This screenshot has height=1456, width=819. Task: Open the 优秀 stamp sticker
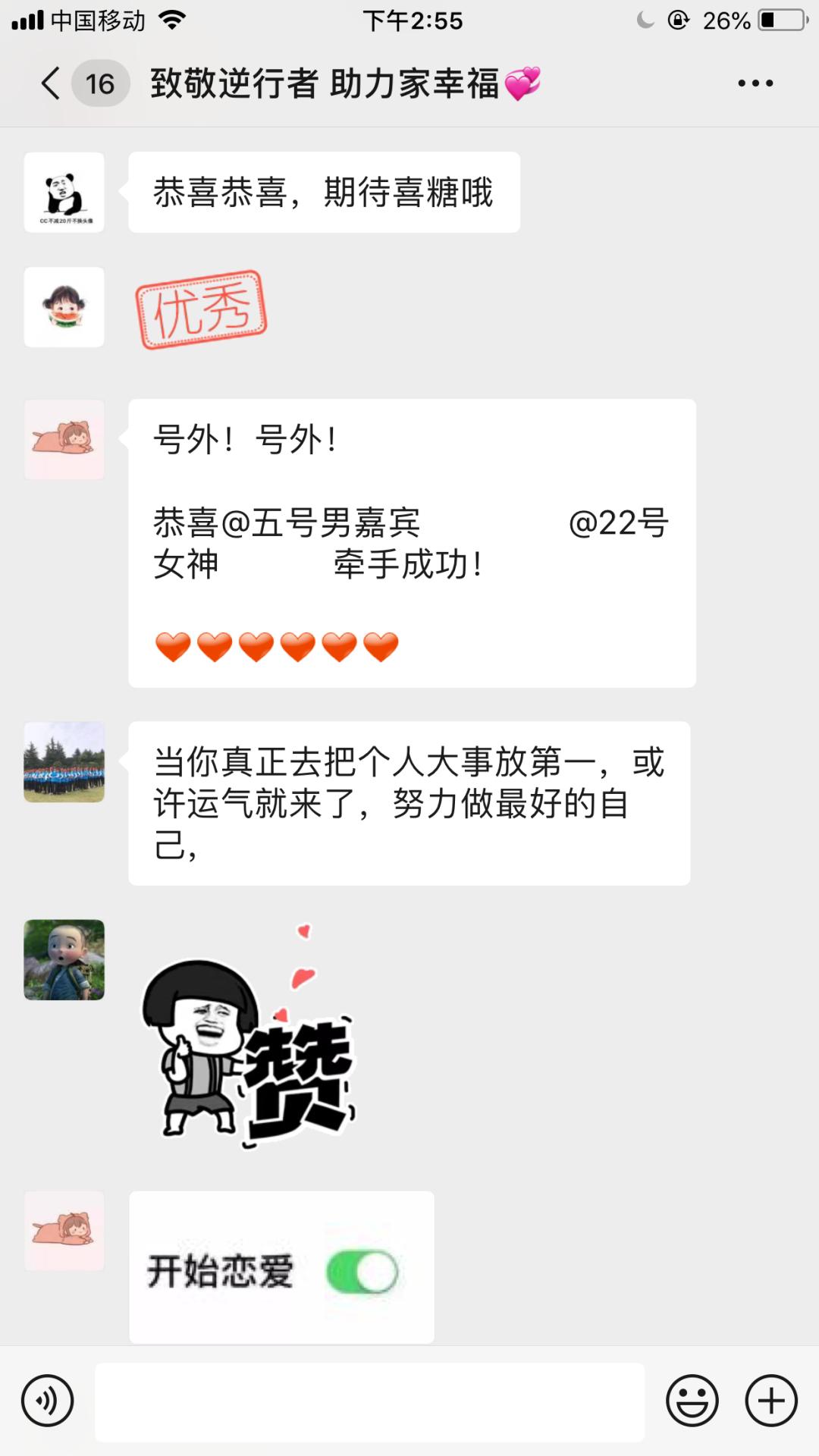tap(202, 310)
